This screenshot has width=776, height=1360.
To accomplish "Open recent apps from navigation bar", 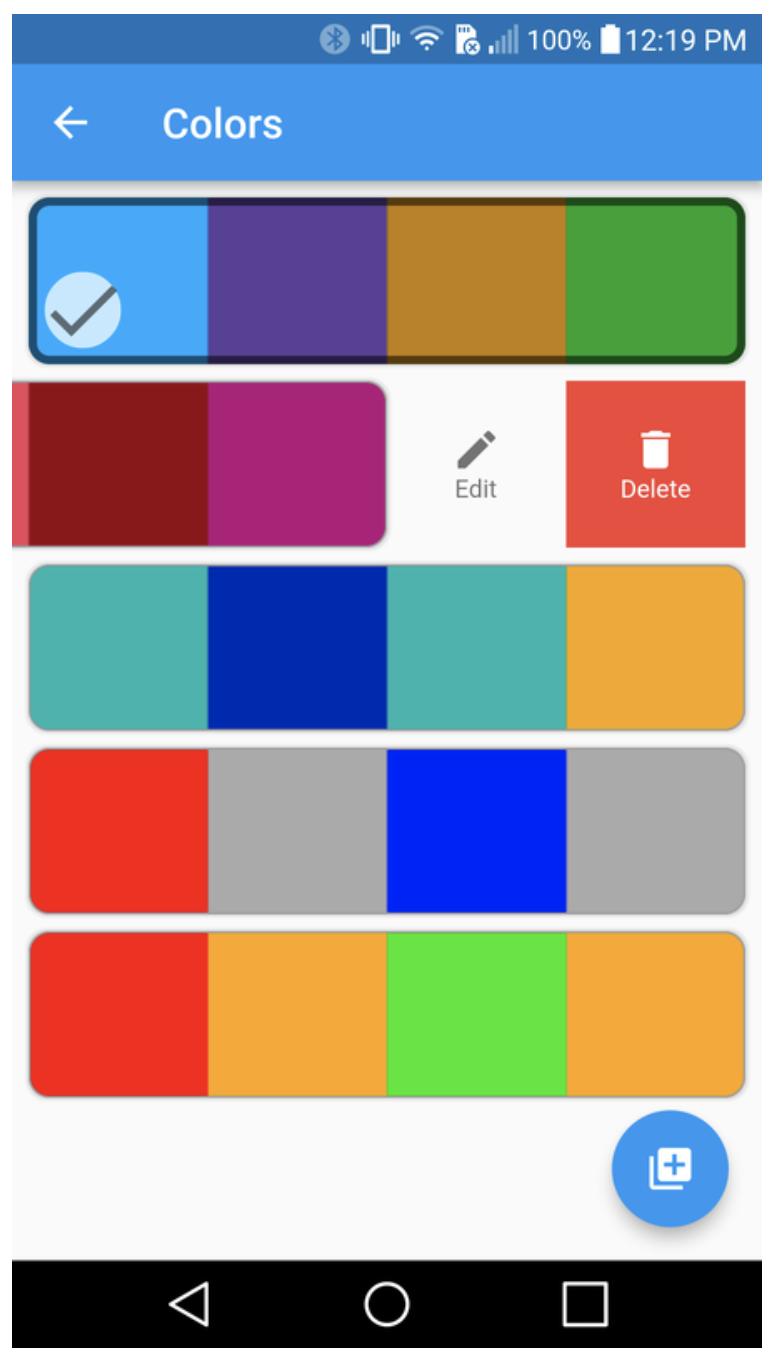I will tap(585, 1304).
